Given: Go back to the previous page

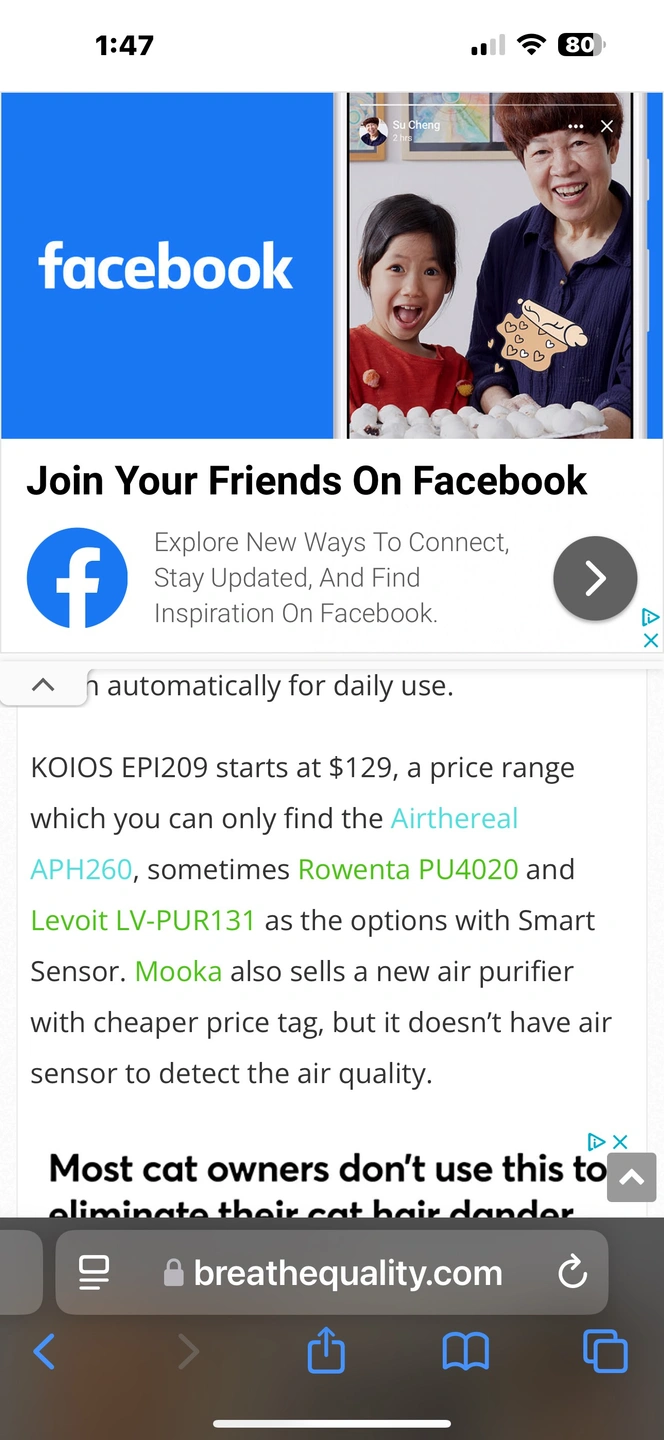Looking at the screenshot, I should [x=44, y=1352].
